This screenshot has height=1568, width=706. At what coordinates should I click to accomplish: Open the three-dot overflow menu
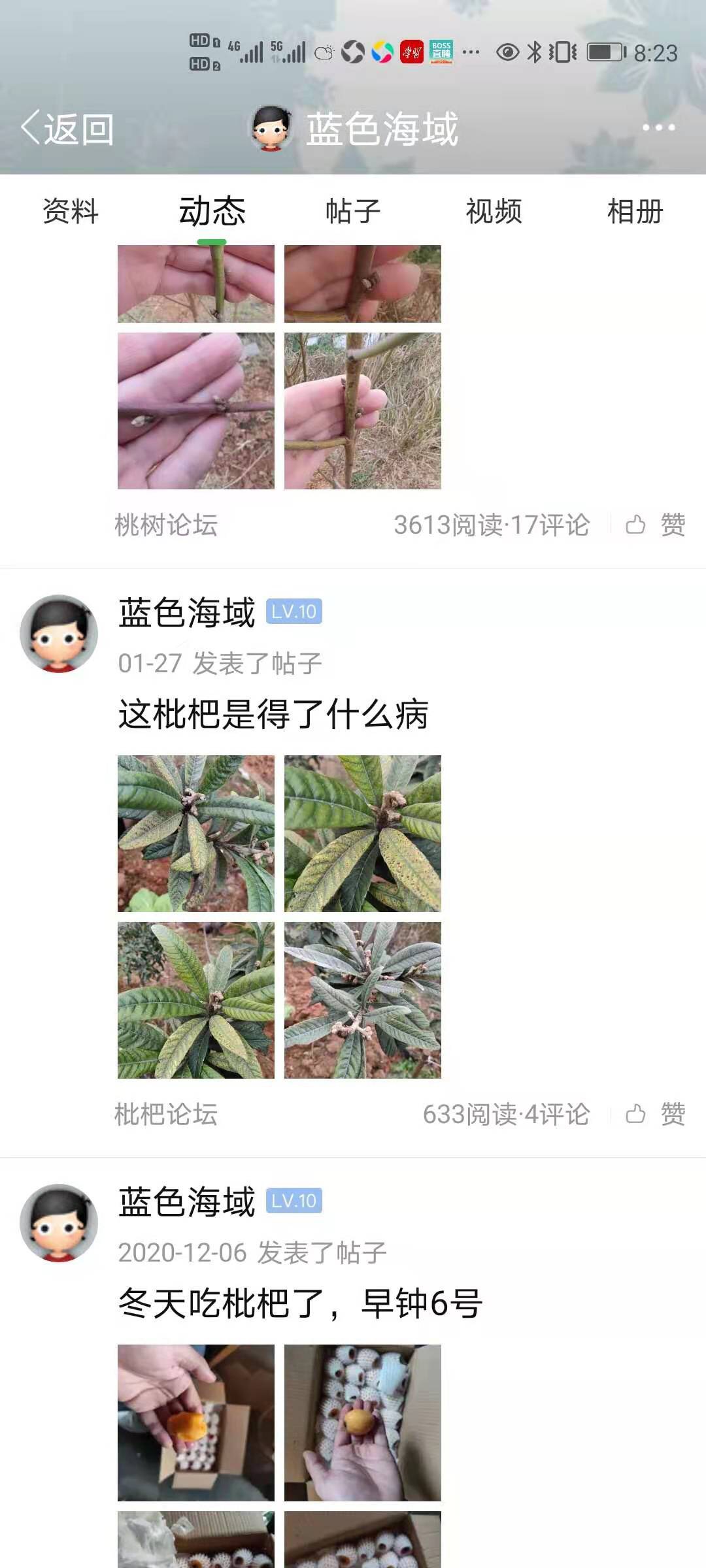(x=658, y=127)
